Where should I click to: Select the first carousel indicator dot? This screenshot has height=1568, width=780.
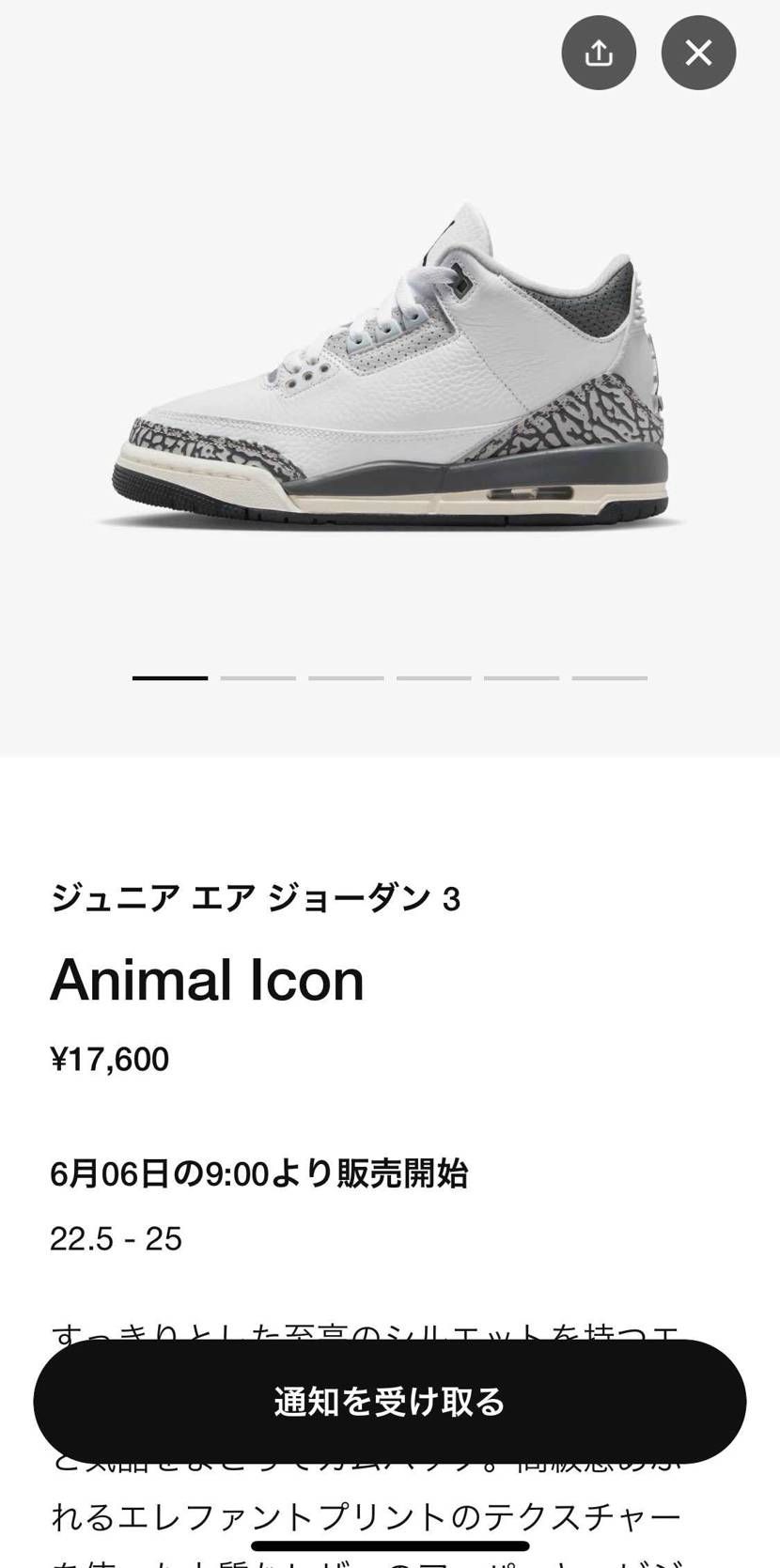click(169, 678)
